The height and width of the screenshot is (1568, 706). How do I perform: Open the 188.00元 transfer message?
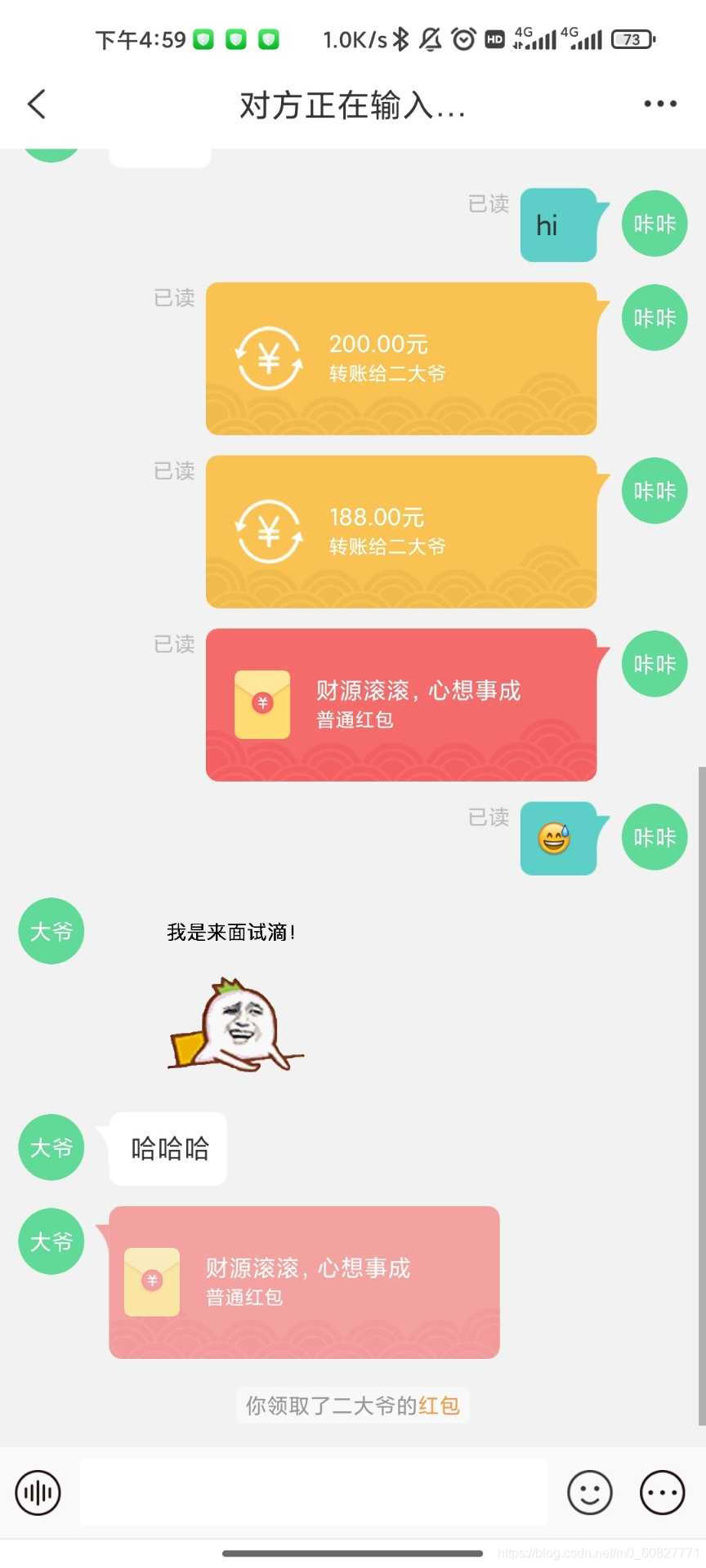(x=400, y=532)
